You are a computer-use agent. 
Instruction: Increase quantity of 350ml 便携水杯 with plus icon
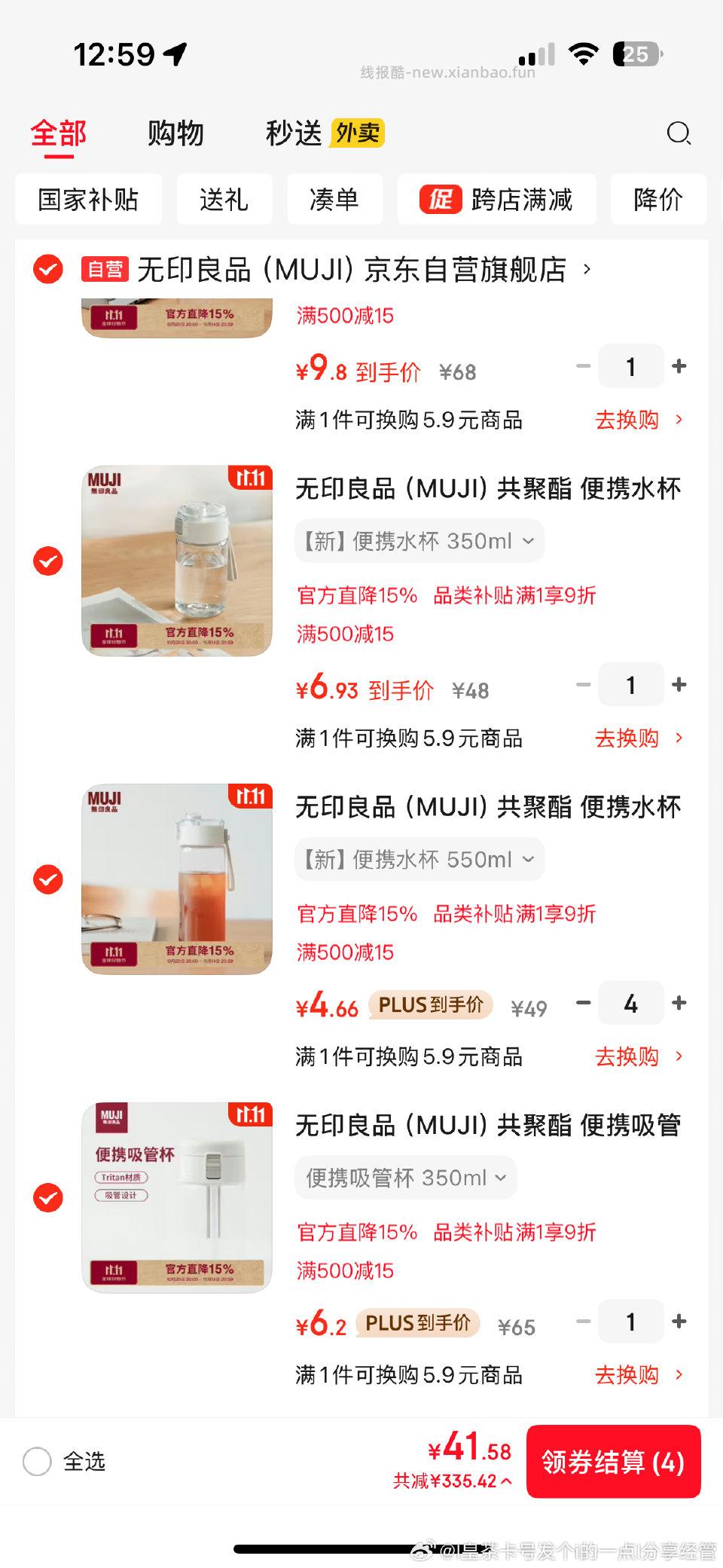coord(679,684)
